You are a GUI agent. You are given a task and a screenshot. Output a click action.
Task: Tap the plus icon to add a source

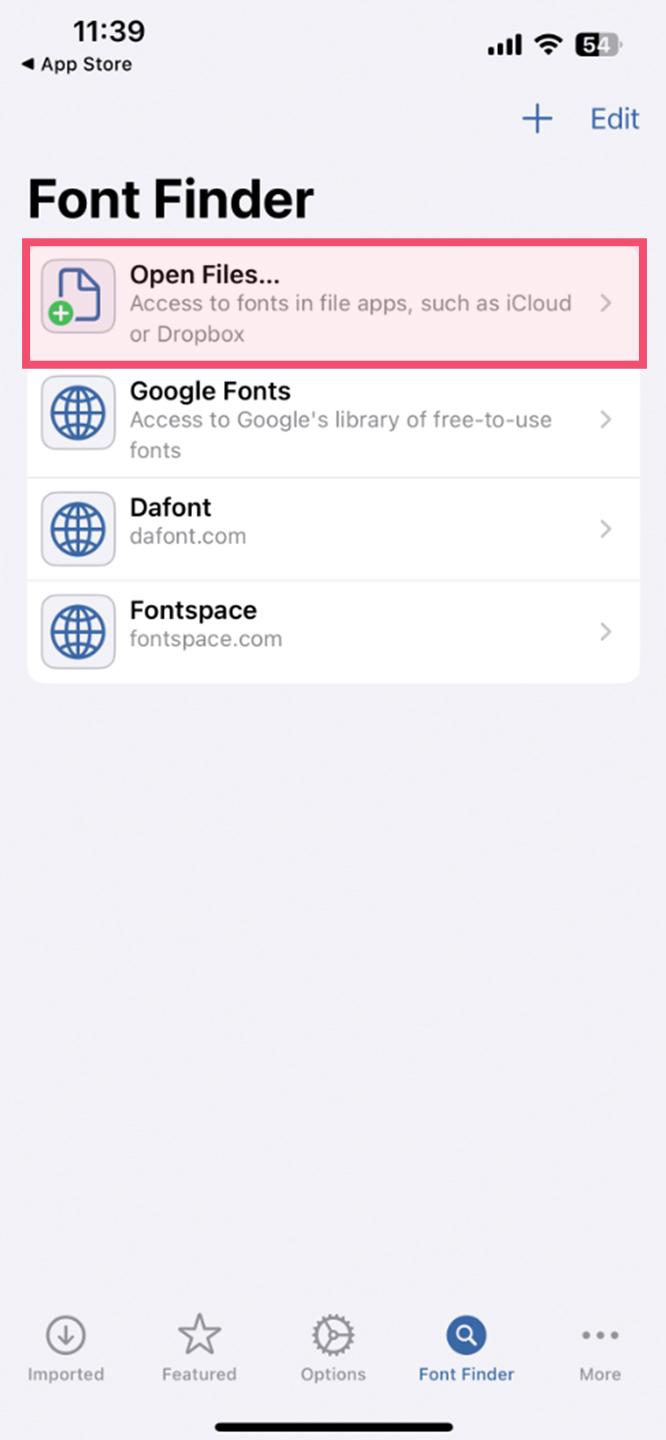[x=537, y=119]
